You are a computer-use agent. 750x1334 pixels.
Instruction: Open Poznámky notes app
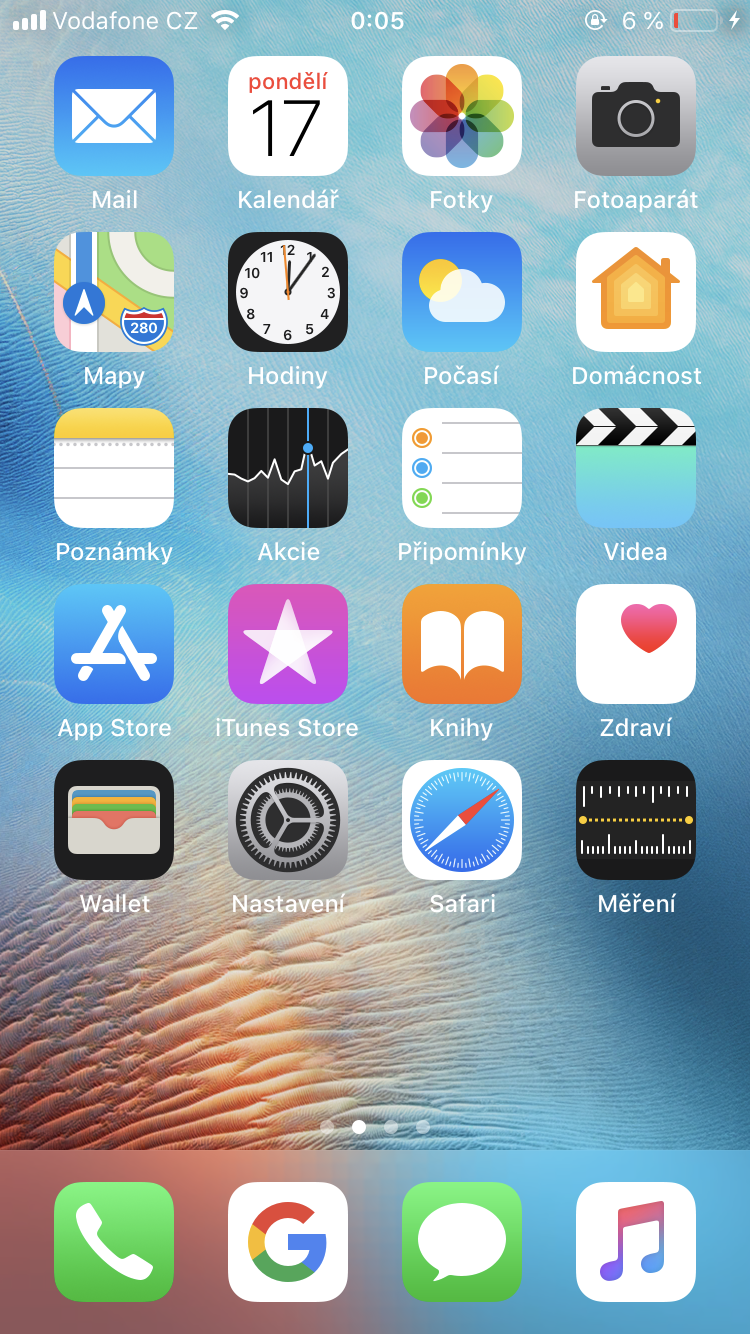coord(114,468)
